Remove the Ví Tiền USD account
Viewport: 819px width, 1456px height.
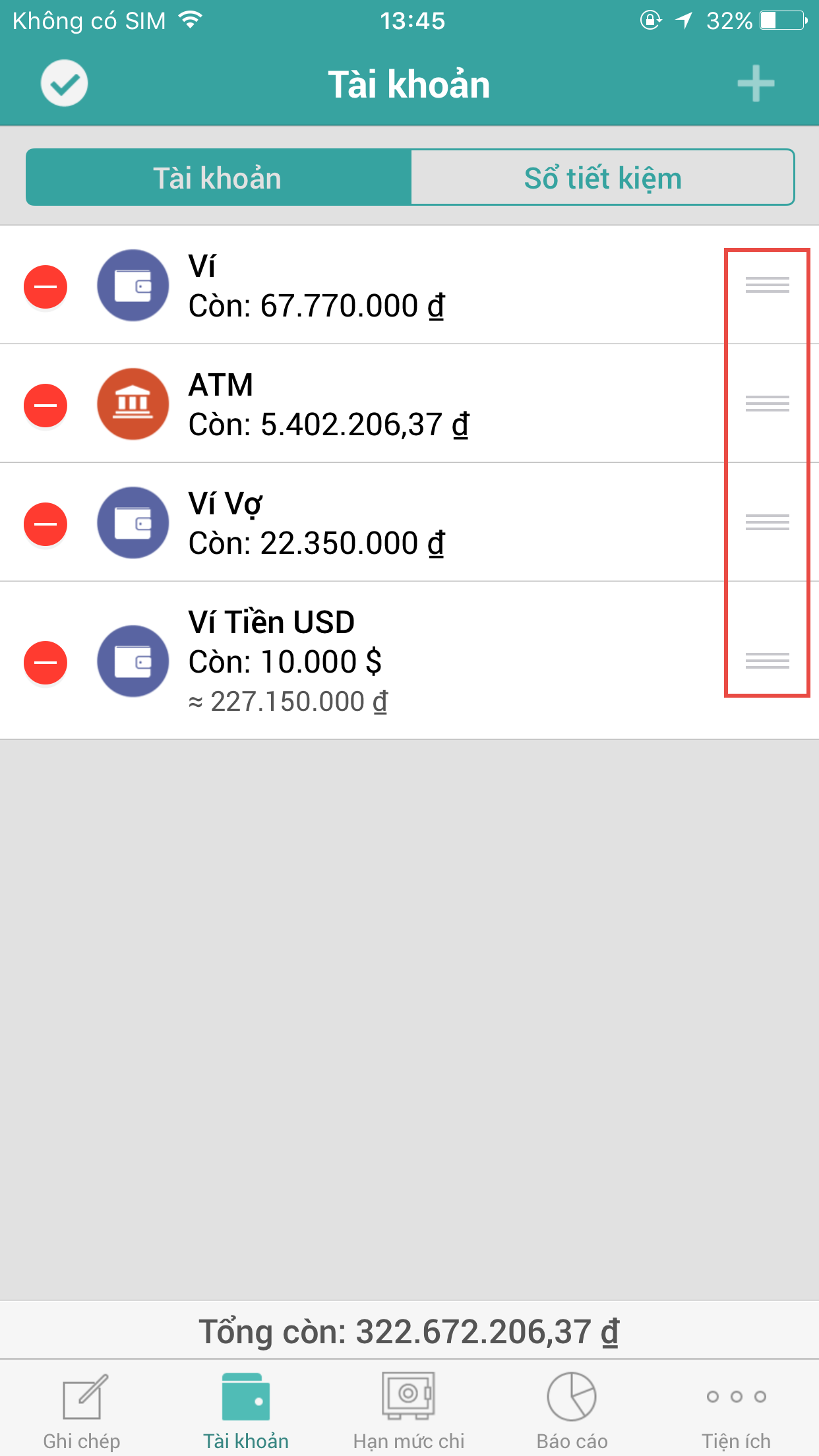coord(45,662)
